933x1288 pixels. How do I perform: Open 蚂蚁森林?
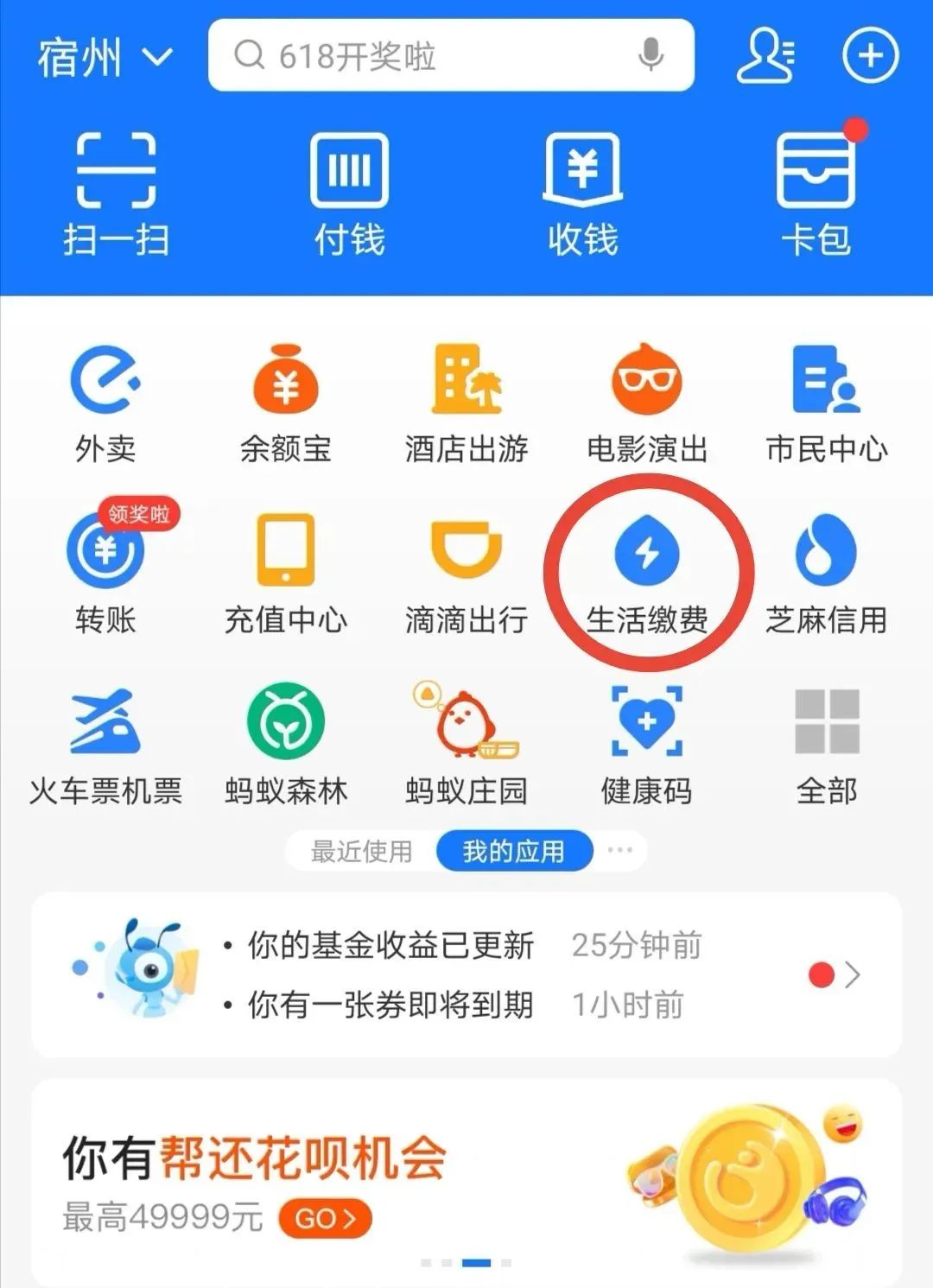[286, 745]
